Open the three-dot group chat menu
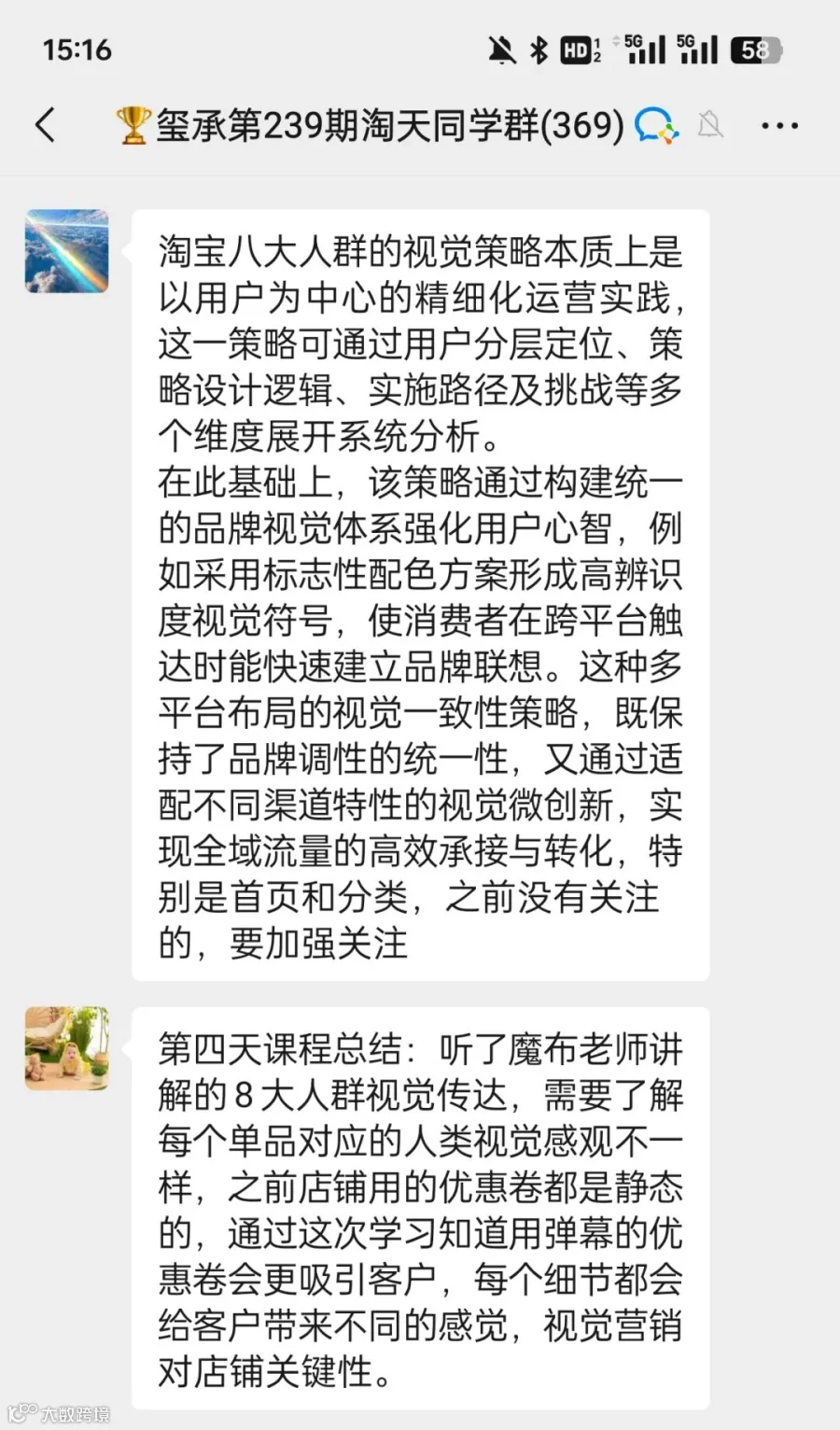The height and width of the screenshot is (1430, 840). click(x=780, y=126)
